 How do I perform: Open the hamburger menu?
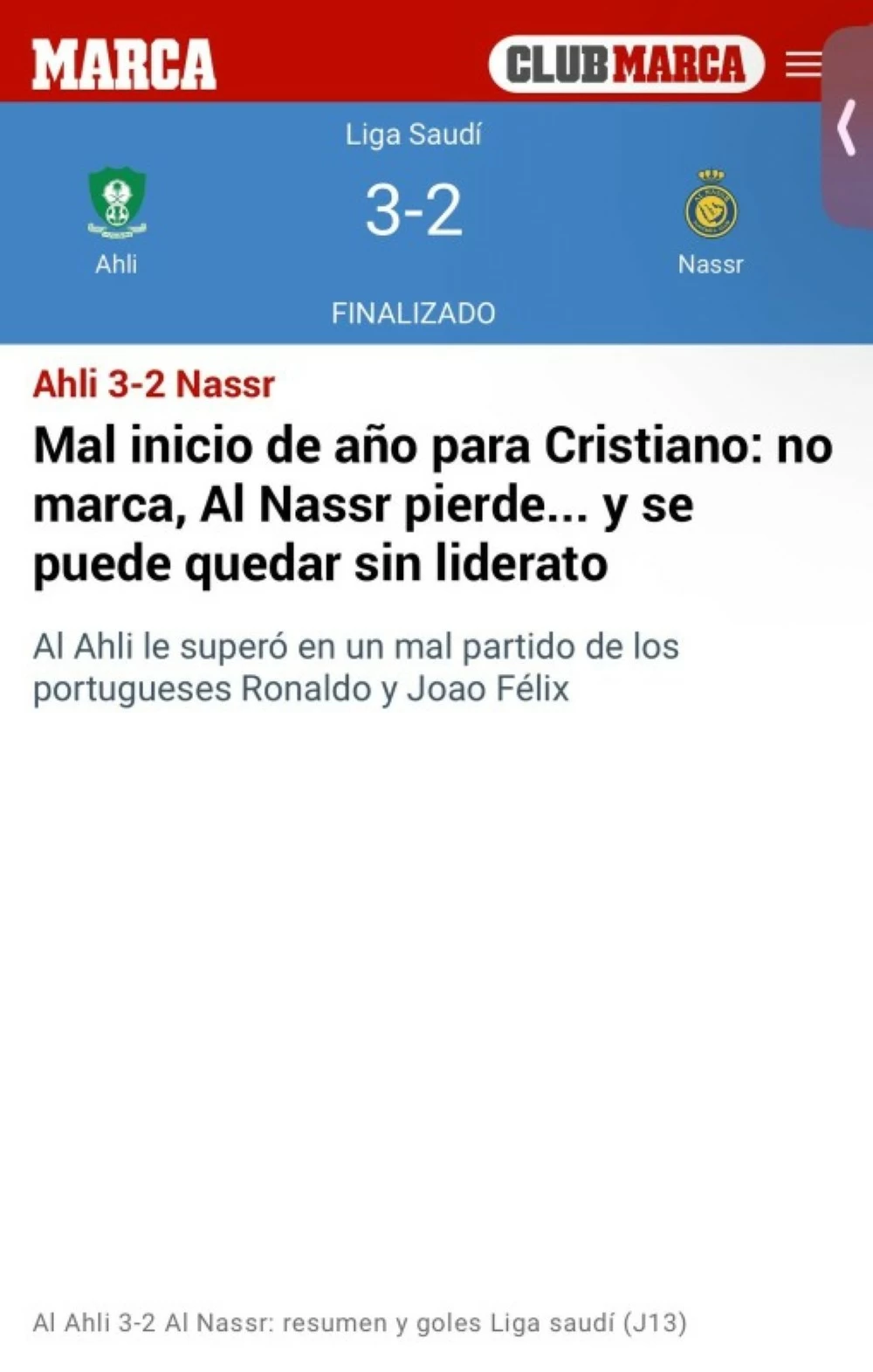(x=803, y=65)
